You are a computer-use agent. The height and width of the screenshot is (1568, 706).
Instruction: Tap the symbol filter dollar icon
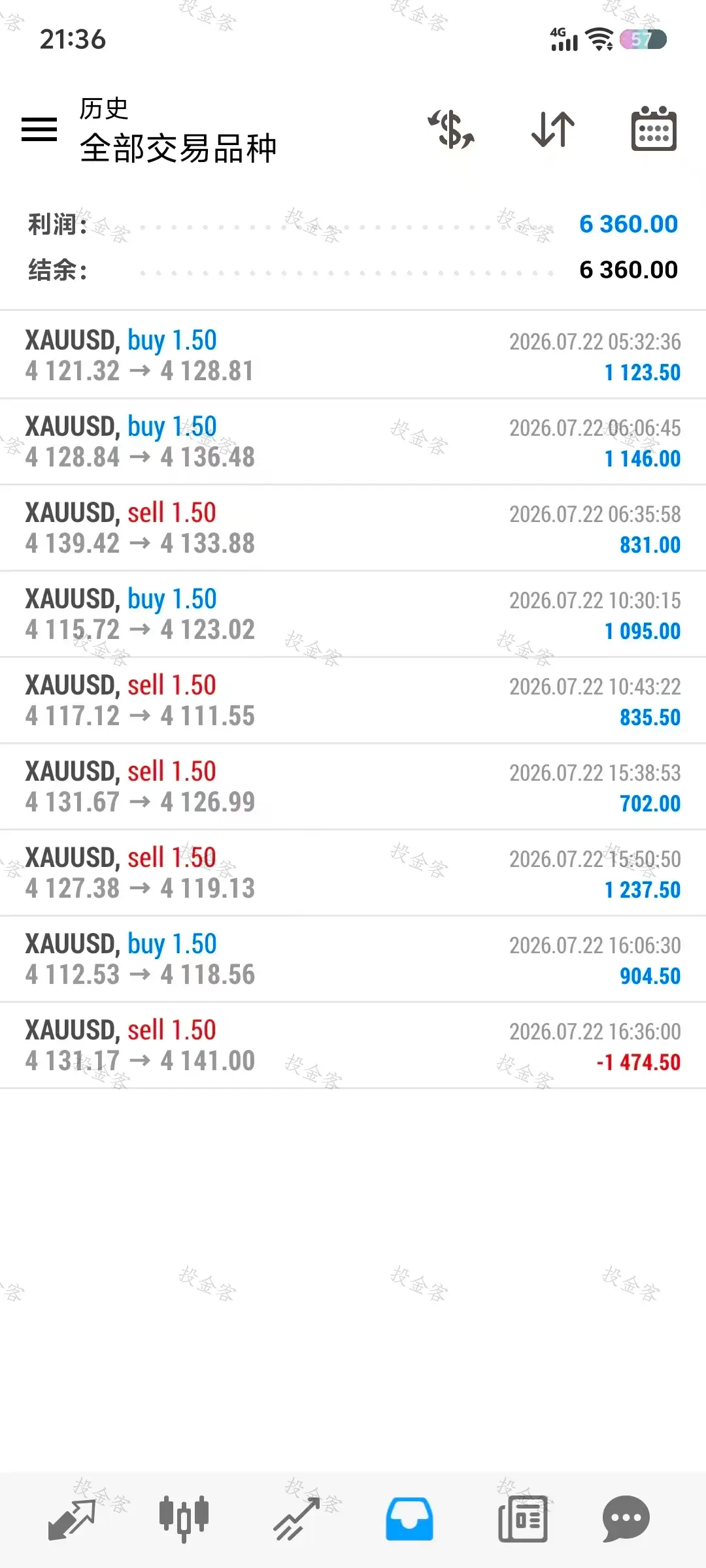pyautogui.click(x=451, y=129)
